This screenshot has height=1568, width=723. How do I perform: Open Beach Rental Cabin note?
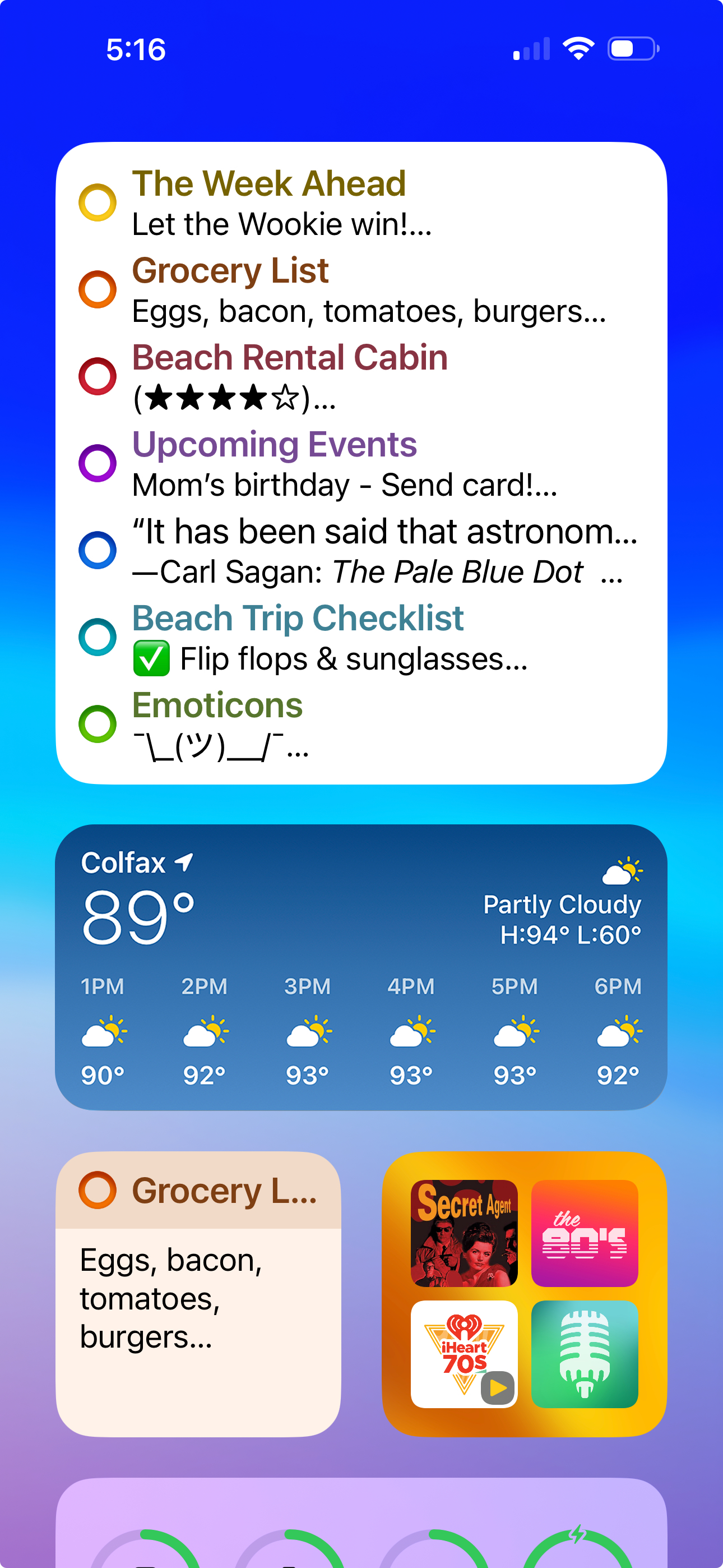(x=361, y=377)
